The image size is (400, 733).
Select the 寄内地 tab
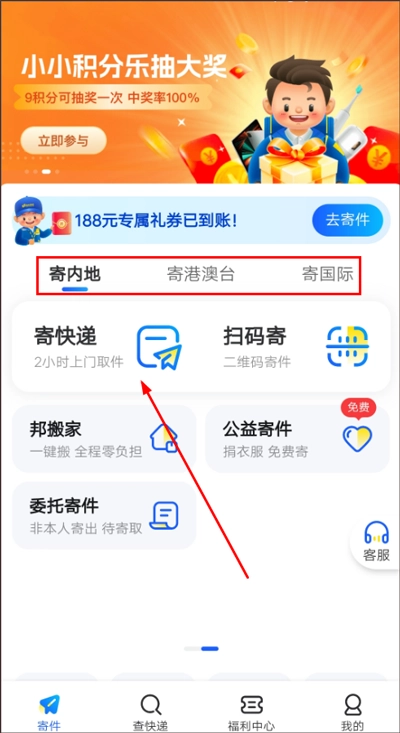[75, 275]
